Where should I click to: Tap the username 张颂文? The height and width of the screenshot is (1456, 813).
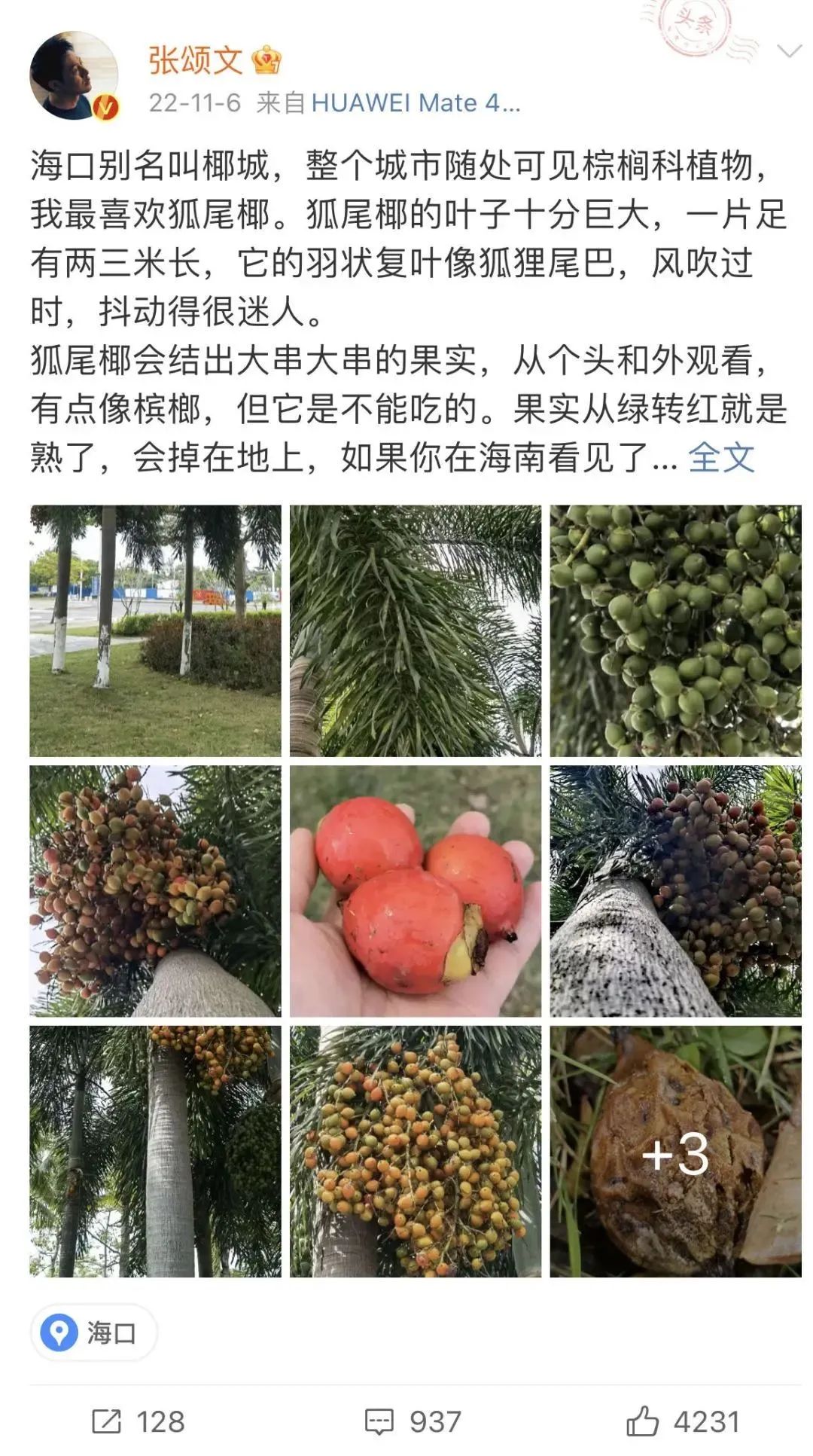[x=196, y=60]
